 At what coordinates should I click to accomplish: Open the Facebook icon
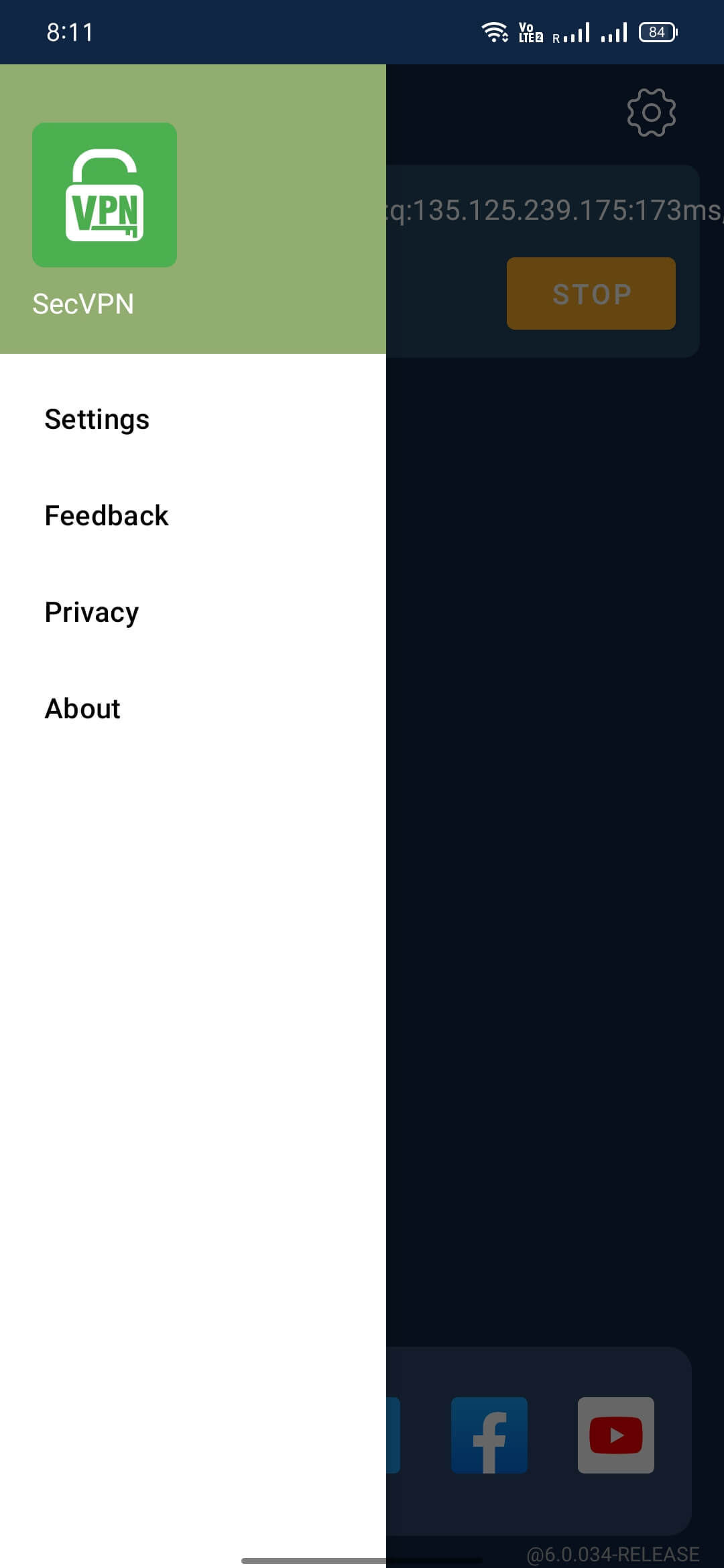(x=489, y=1435)
